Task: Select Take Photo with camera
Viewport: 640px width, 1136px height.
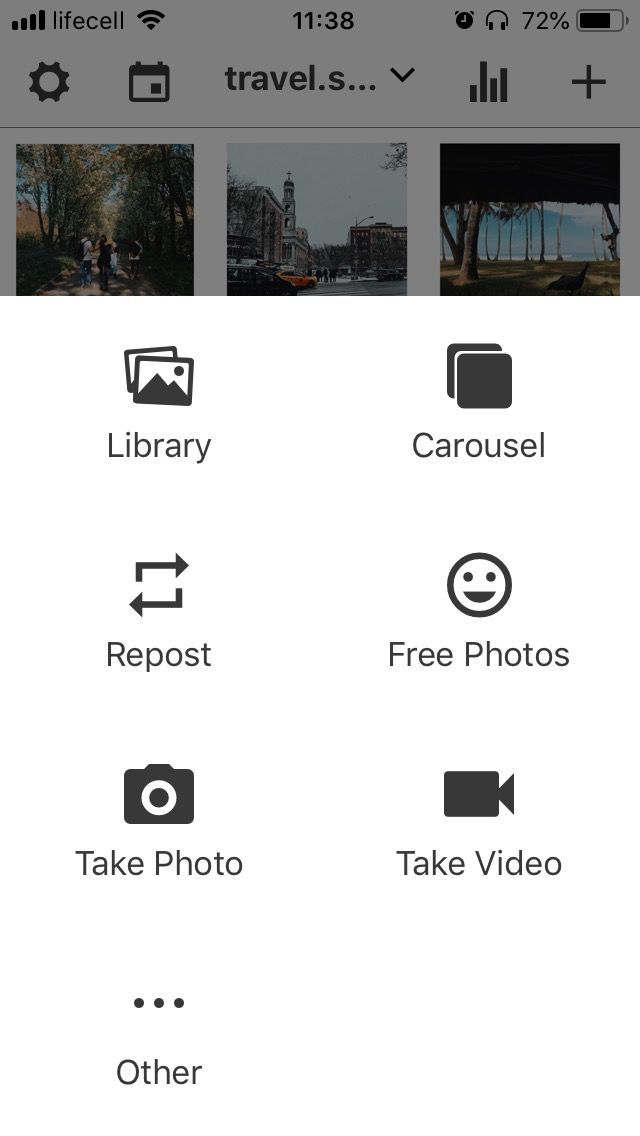Action: tap(159, 821)
